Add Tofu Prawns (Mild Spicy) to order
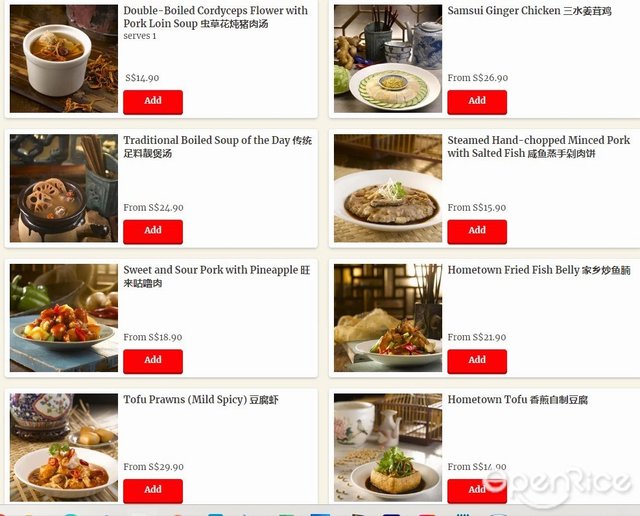Viewport: 640px width, 516px height. point(152,490)
